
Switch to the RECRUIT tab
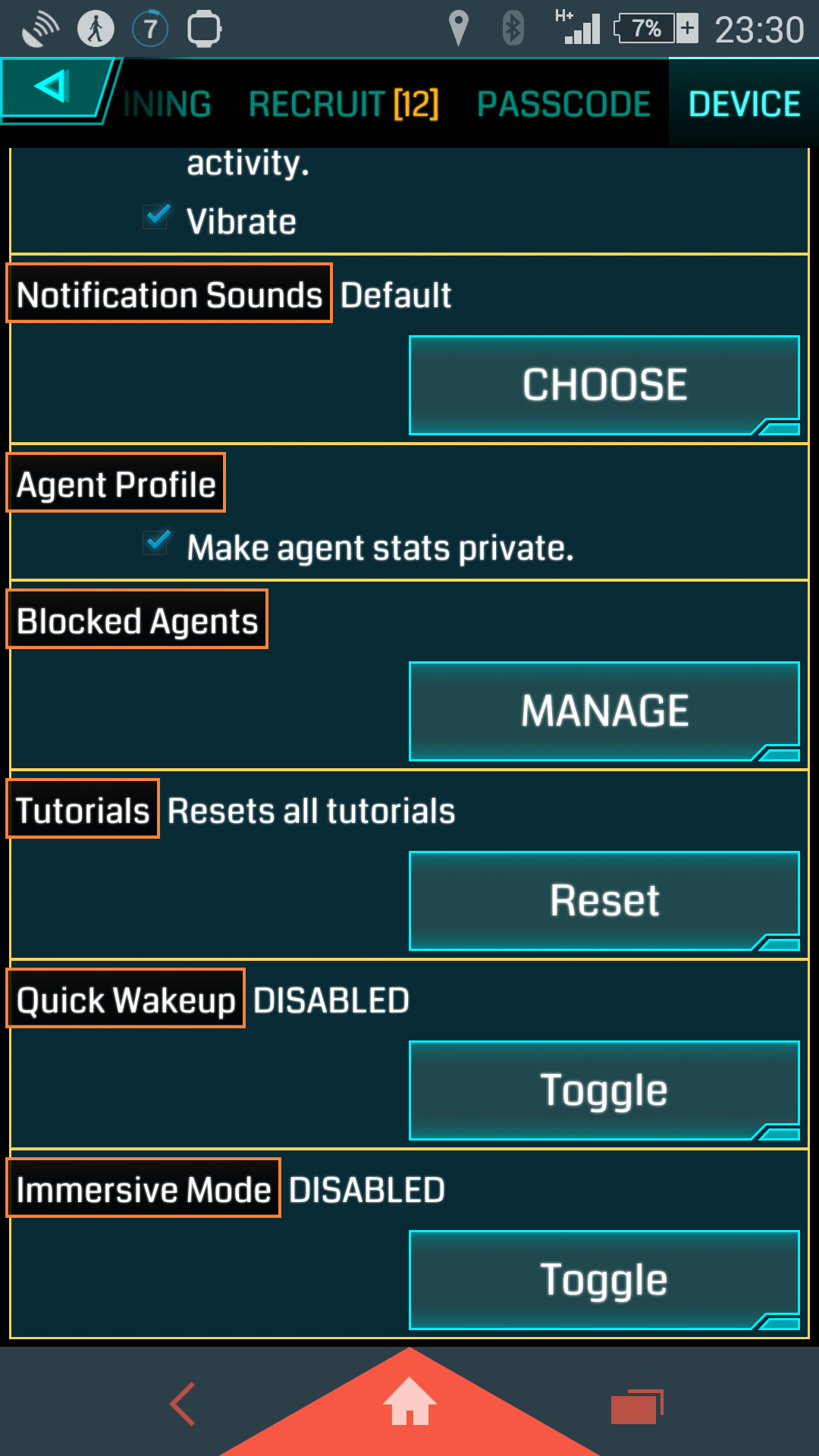[x=344, y=104]
